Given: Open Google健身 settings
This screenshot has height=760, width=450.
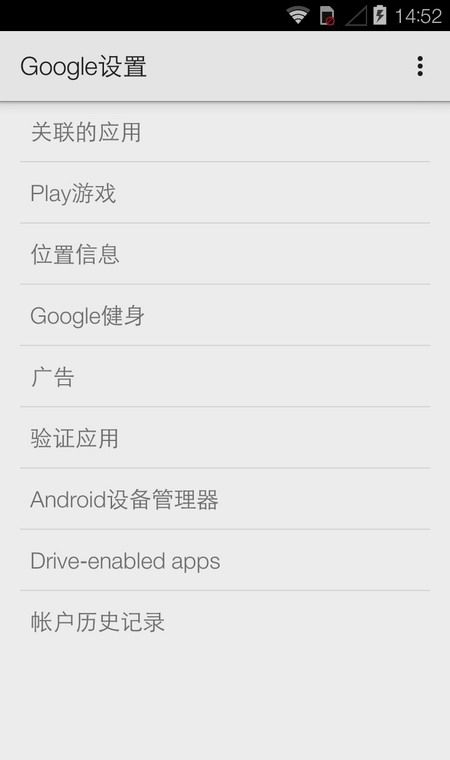Looking at the screenshot, I should tap(225, 315).
